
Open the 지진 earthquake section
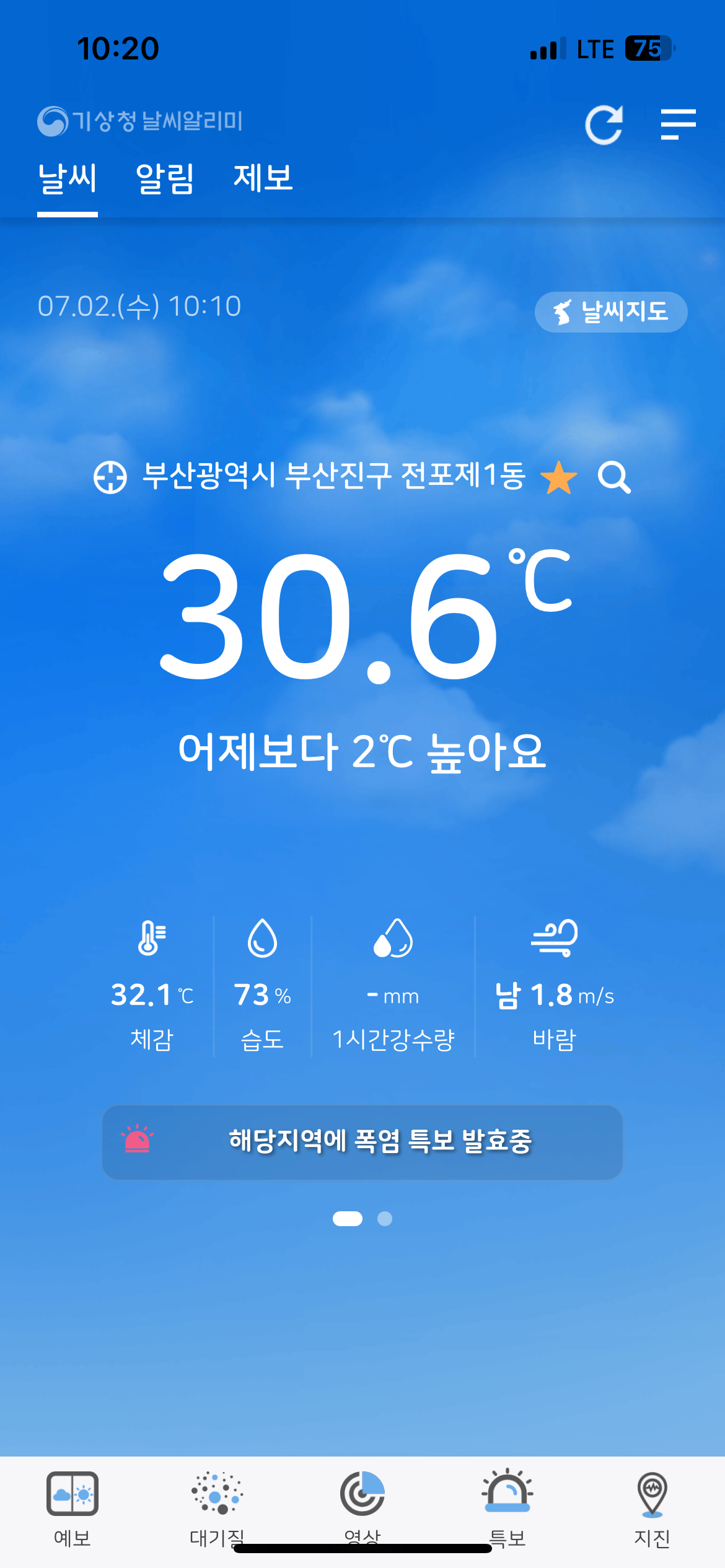[x=652, y=1509]
